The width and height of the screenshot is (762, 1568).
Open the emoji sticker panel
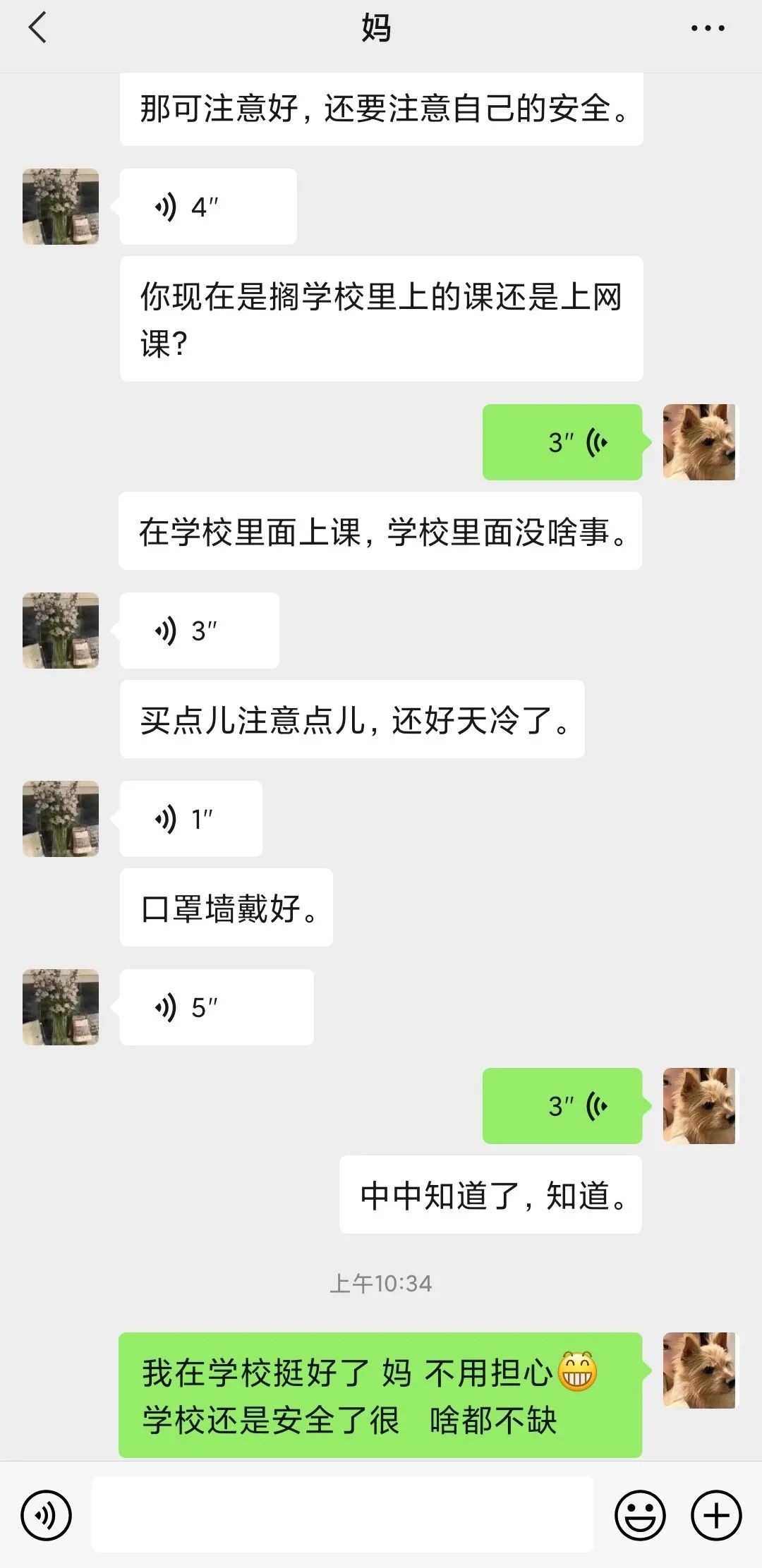pos(640,1514)
